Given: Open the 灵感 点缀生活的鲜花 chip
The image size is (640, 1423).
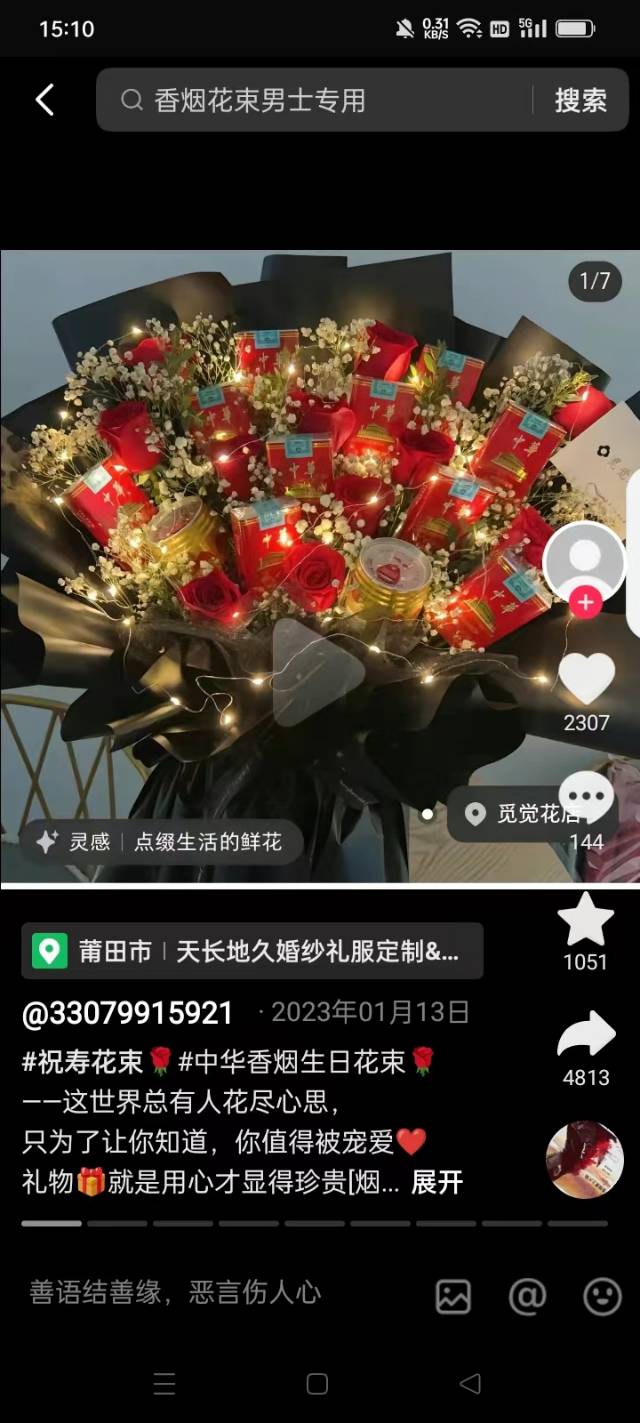Looking at the screenshot, I should click(160, 842).
